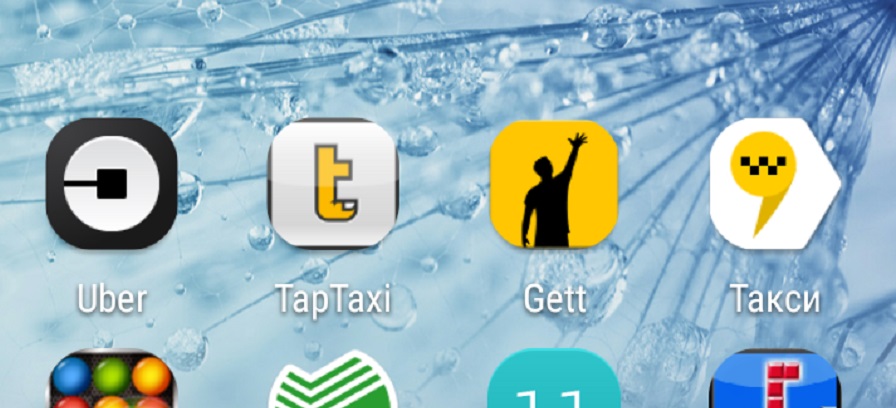
Task: Launch the TapTaxi app
Action: (x=333, y=184)
